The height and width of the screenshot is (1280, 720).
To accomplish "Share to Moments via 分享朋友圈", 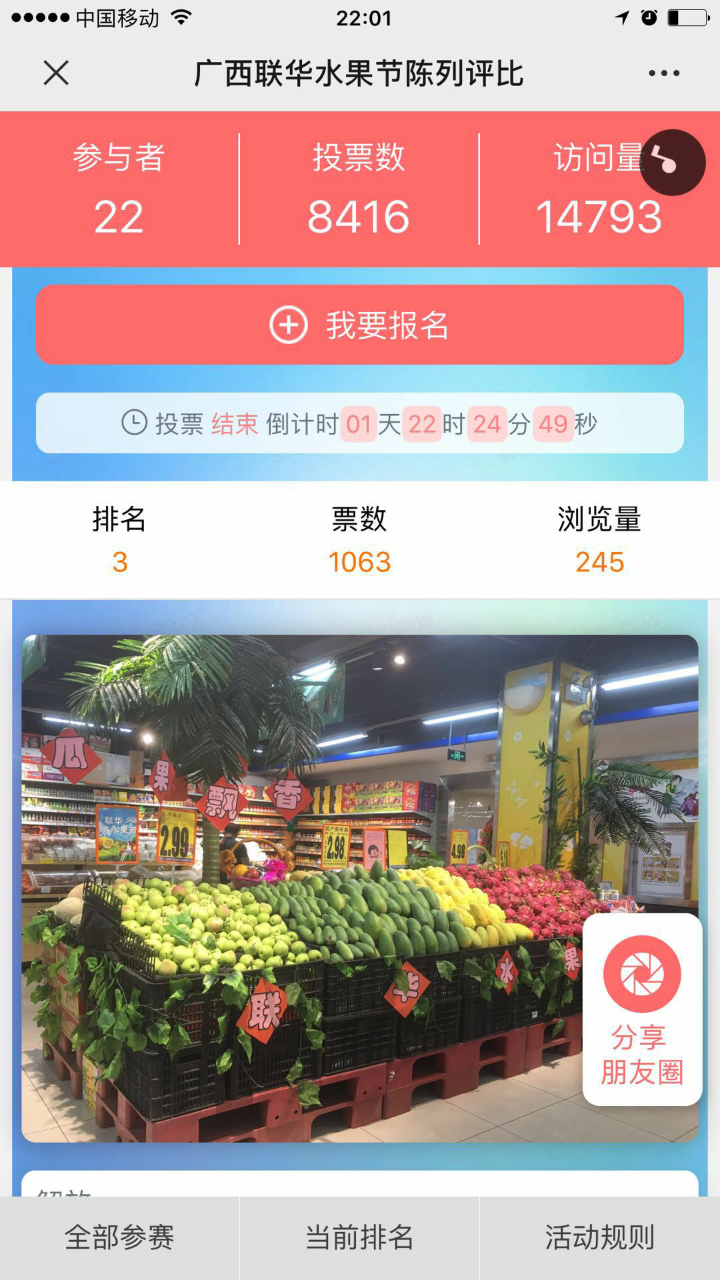I will [642, 1008].
